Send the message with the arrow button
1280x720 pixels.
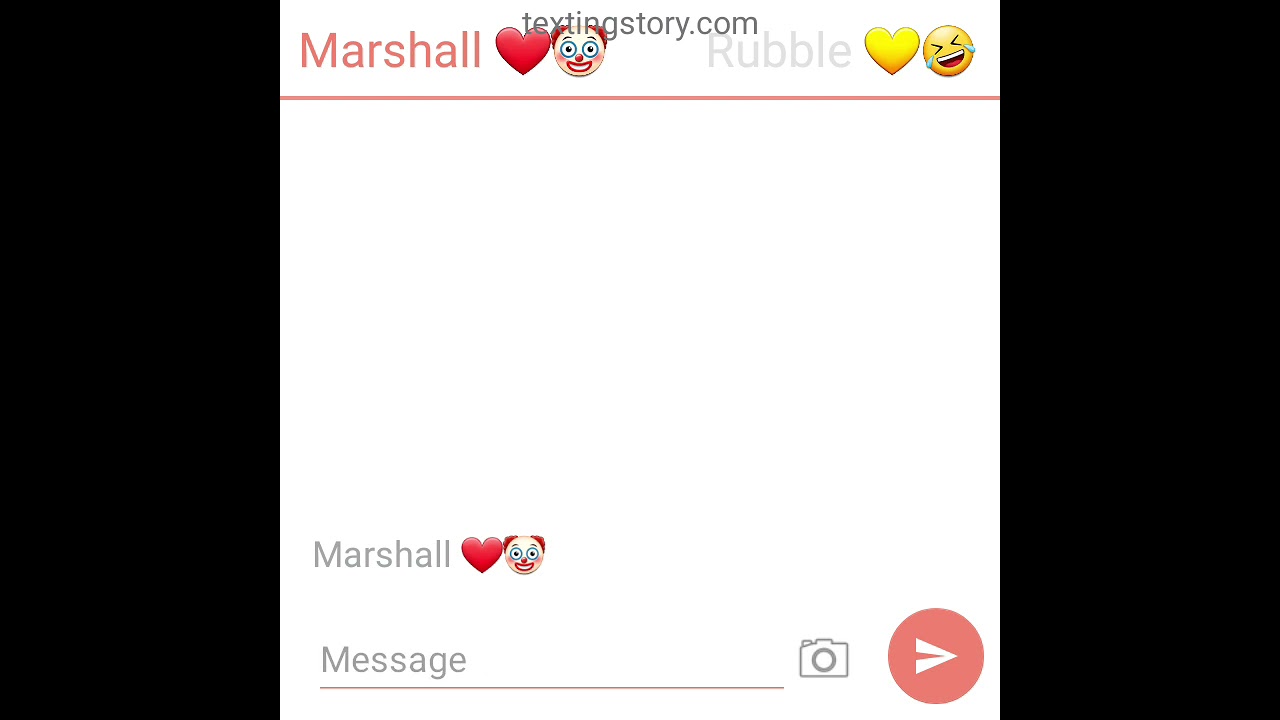(x=935, y=656)
